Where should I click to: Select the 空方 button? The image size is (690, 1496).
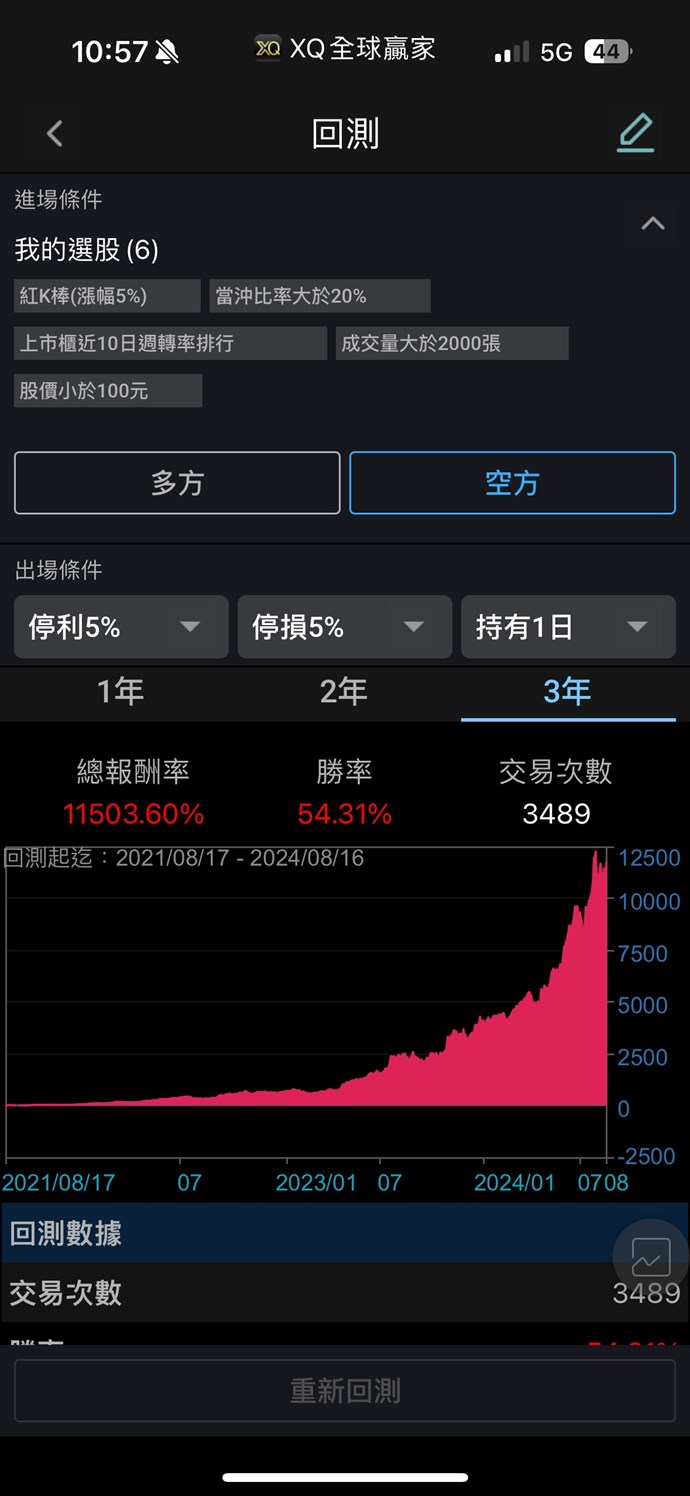[x=512, y=483]
